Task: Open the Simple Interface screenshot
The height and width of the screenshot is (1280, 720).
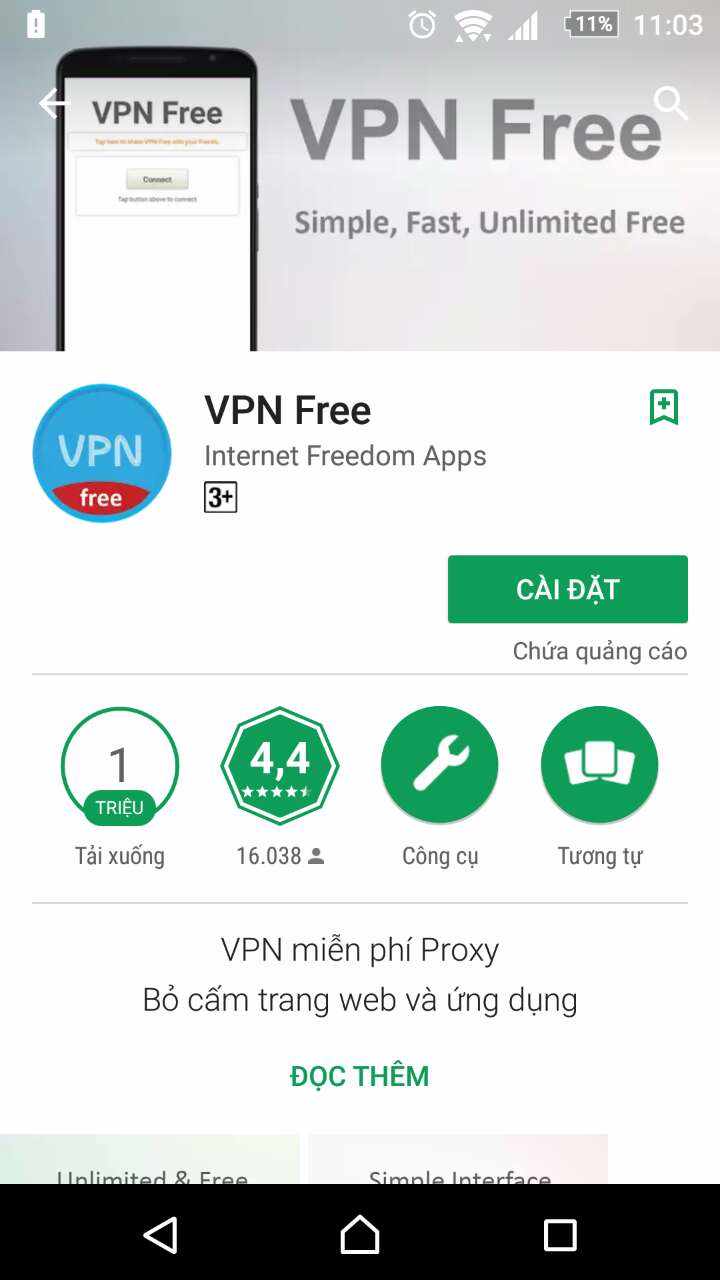Action: pyautogui.click(x=458, y=1160)
